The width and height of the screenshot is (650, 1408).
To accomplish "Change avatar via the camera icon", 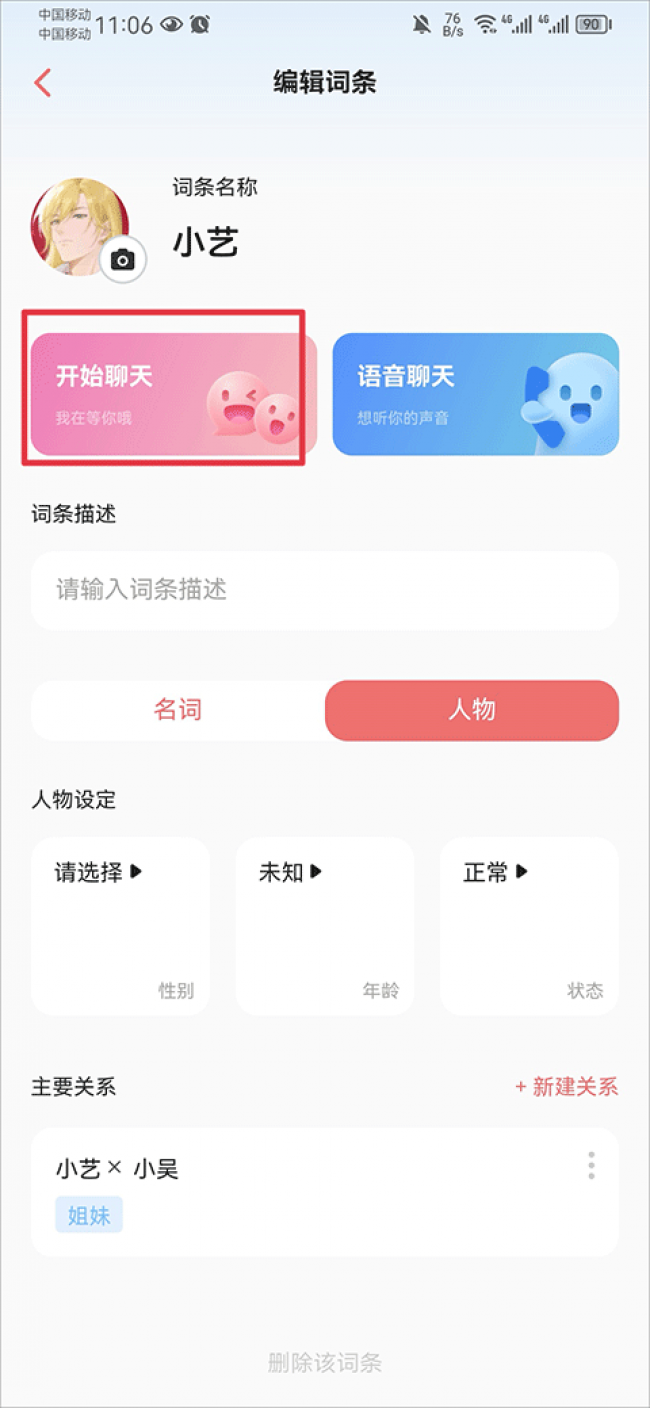I will point(123,260).
